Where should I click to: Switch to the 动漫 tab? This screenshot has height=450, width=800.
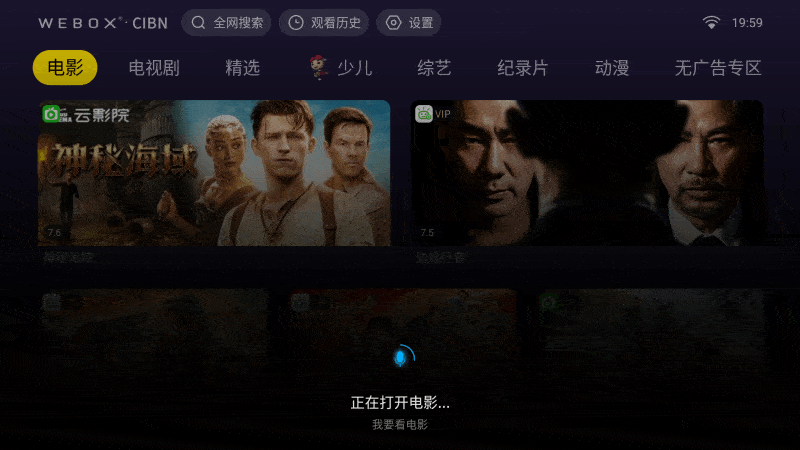pos(612,68)
